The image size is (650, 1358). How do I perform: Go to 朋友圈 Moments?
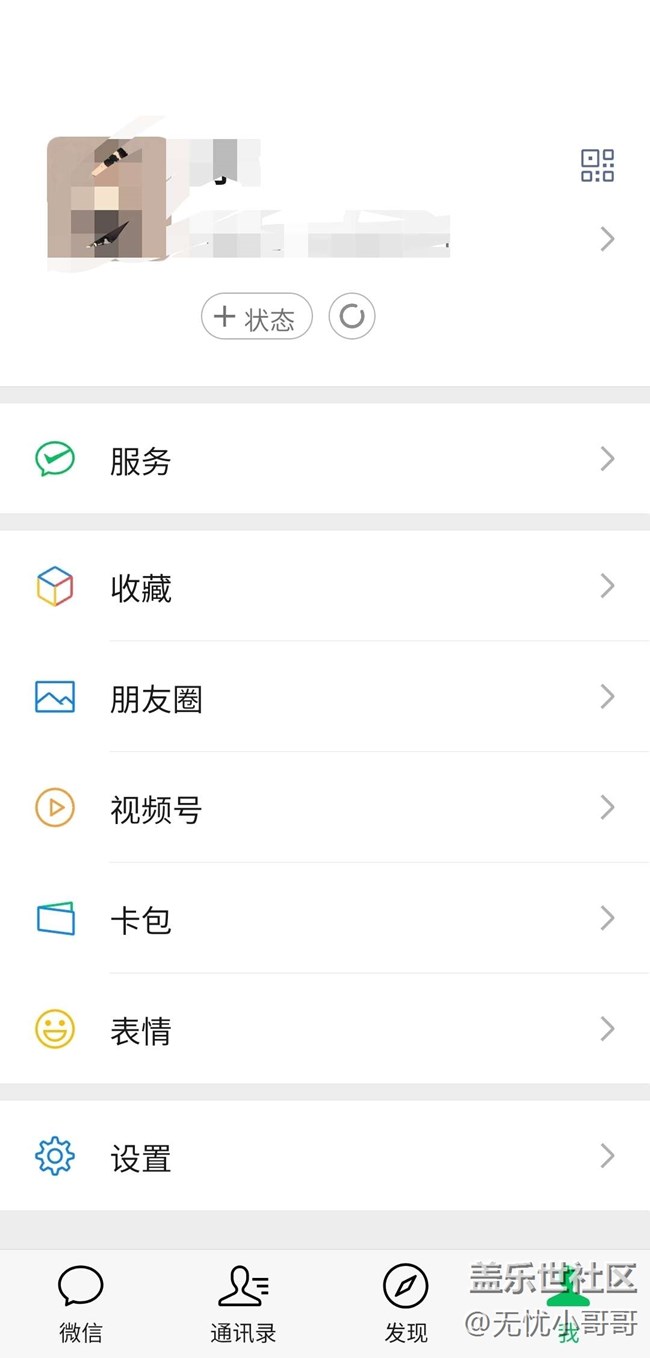(325, 698)
